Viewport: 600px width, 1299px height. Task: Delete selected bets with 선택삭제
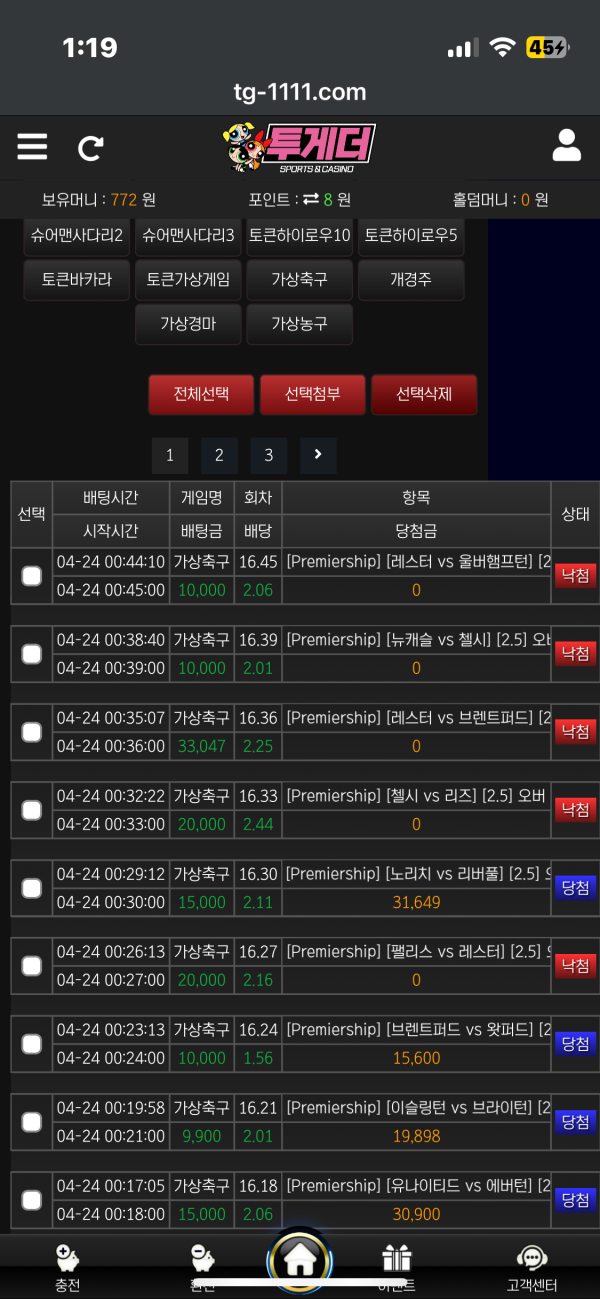click(424, 394)
